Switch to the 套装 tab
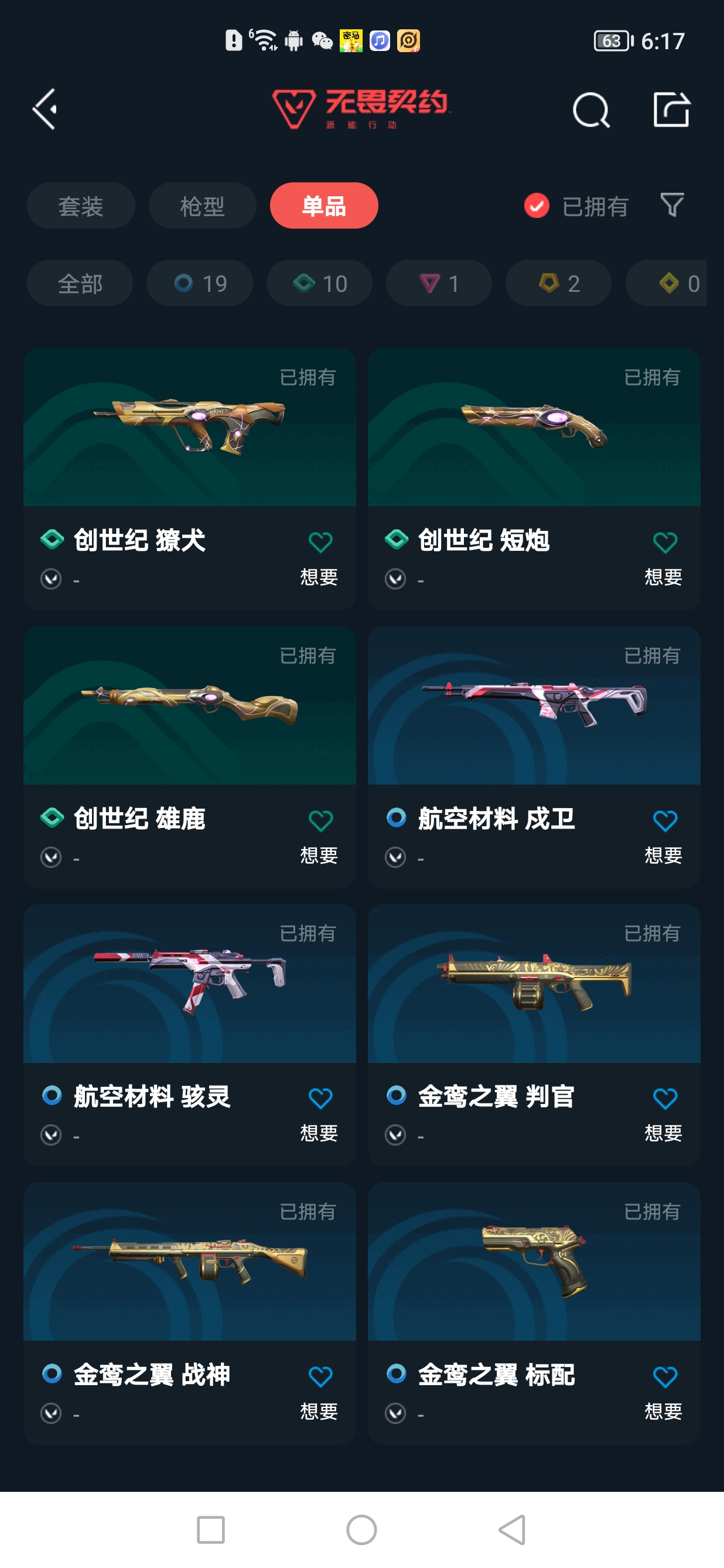Viewport: 724px width, 1568px height. 80,206
